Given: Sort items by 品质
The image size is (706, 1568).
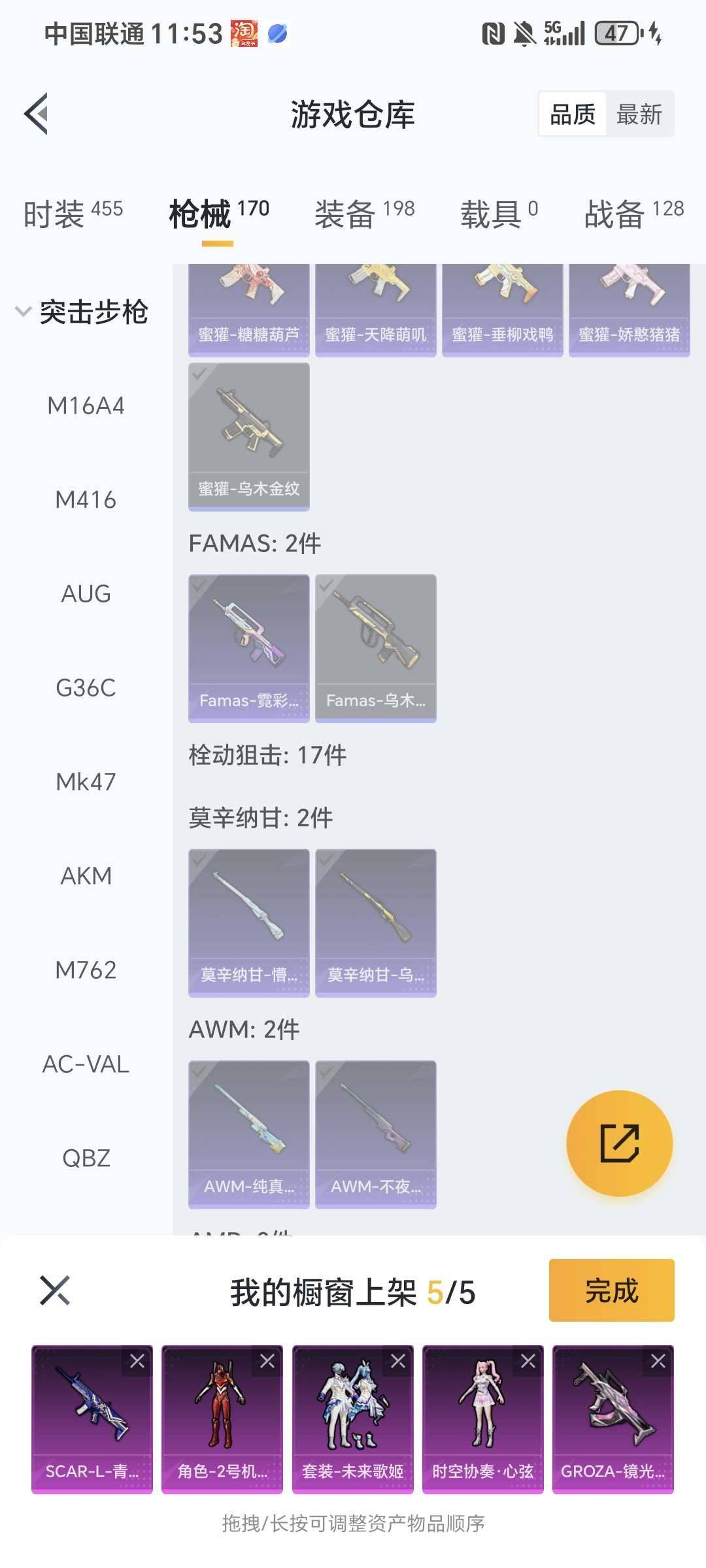Looking at the screenshot, I should [573, 114].
